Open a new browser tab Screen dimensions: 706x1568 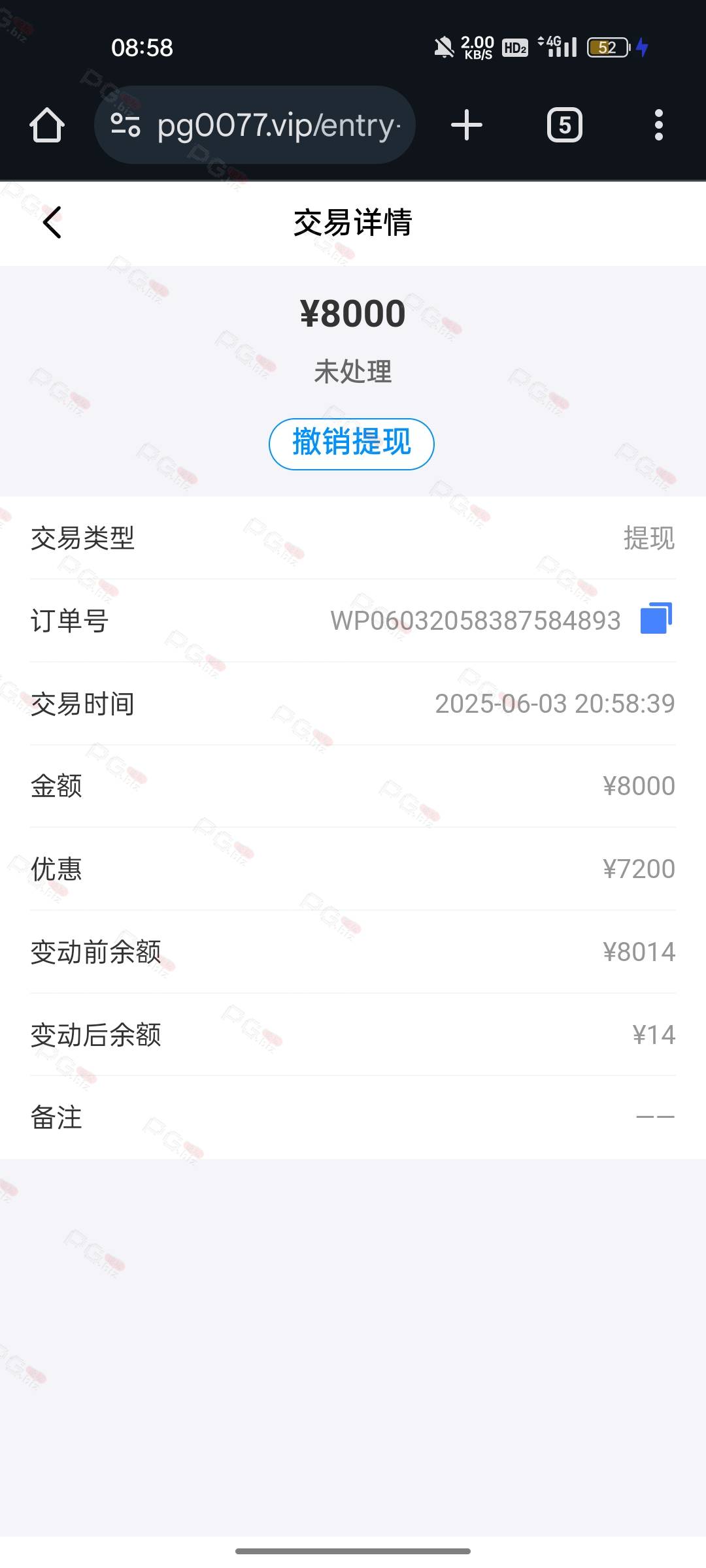(x=467, y=125)
